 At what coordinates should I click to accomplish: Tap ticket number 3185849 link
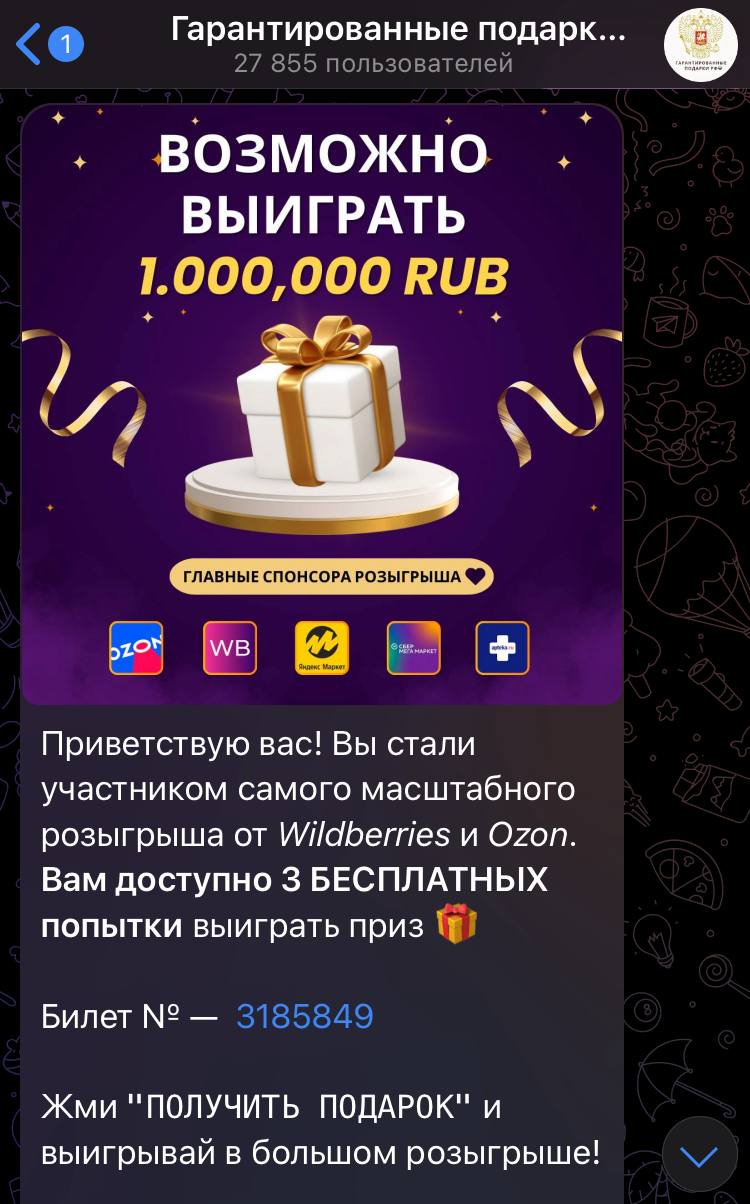(x=304, y=1016)
